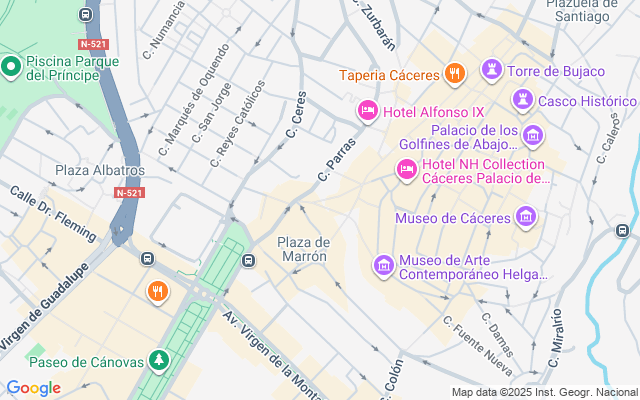The height and width of the screenshot is (400, 640).
Task: Tap the Paseo de Cánovas park pin
Action: click(158, 359)
